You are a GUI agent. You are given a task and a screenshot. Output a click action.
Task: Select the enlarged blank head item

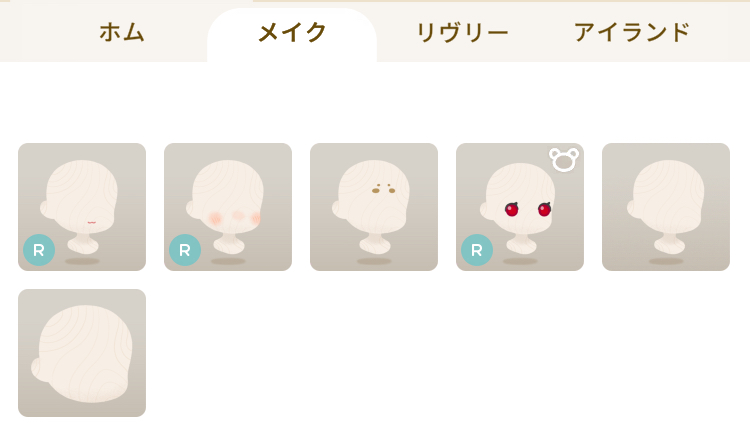pos(82,353)
